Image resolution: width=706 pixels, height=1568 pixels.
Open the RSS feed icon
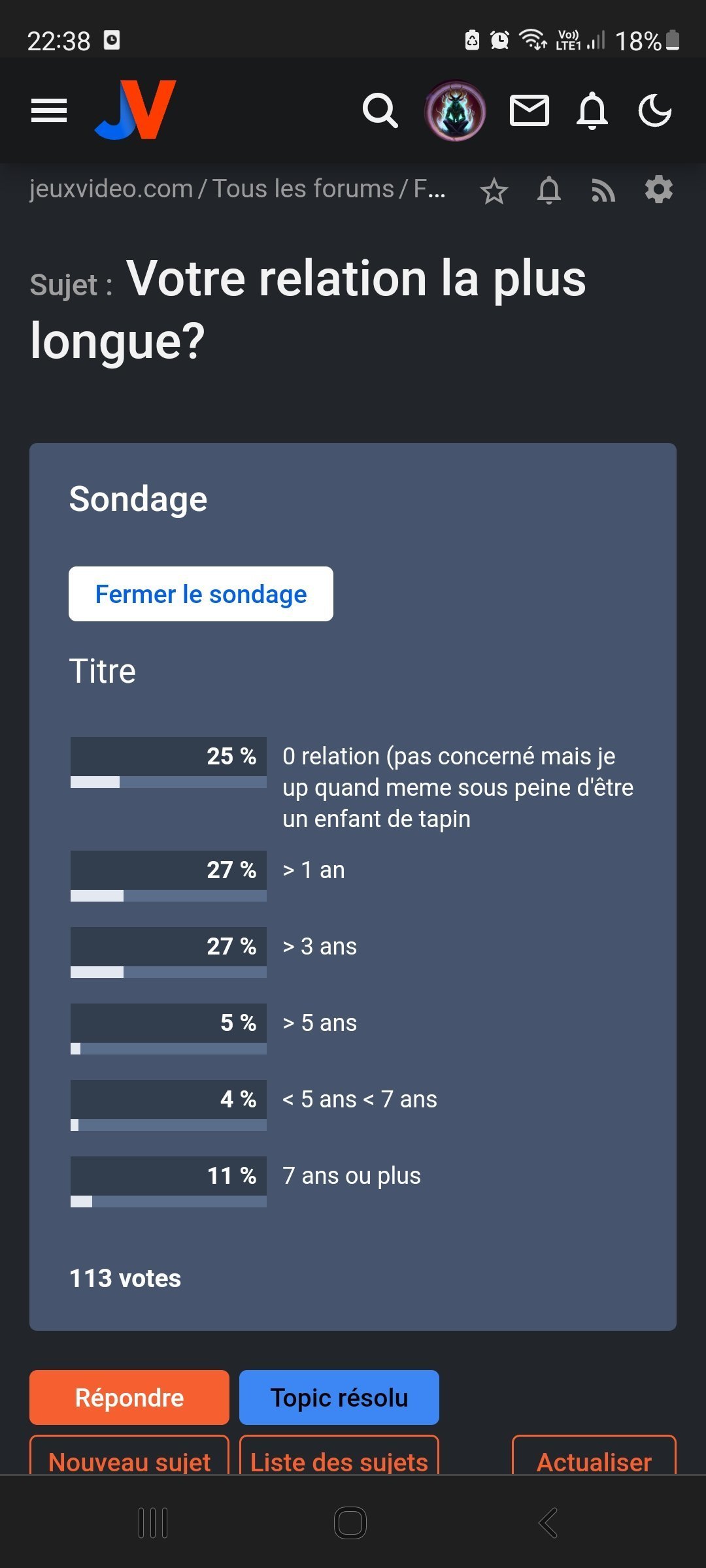(x=603, y=191)
